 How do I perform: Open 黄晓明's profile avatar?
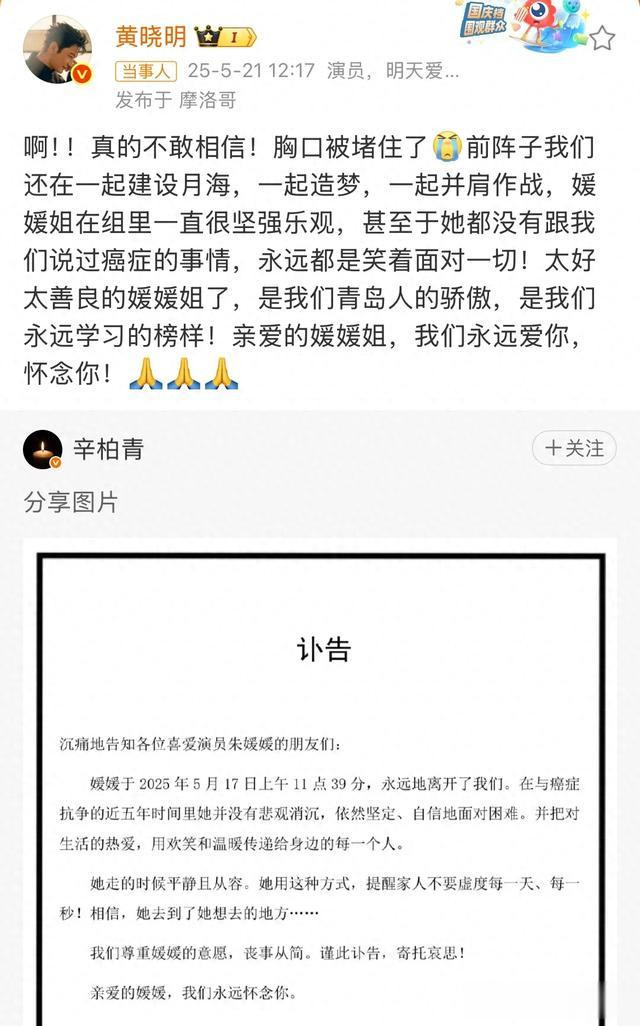(57, 50)
